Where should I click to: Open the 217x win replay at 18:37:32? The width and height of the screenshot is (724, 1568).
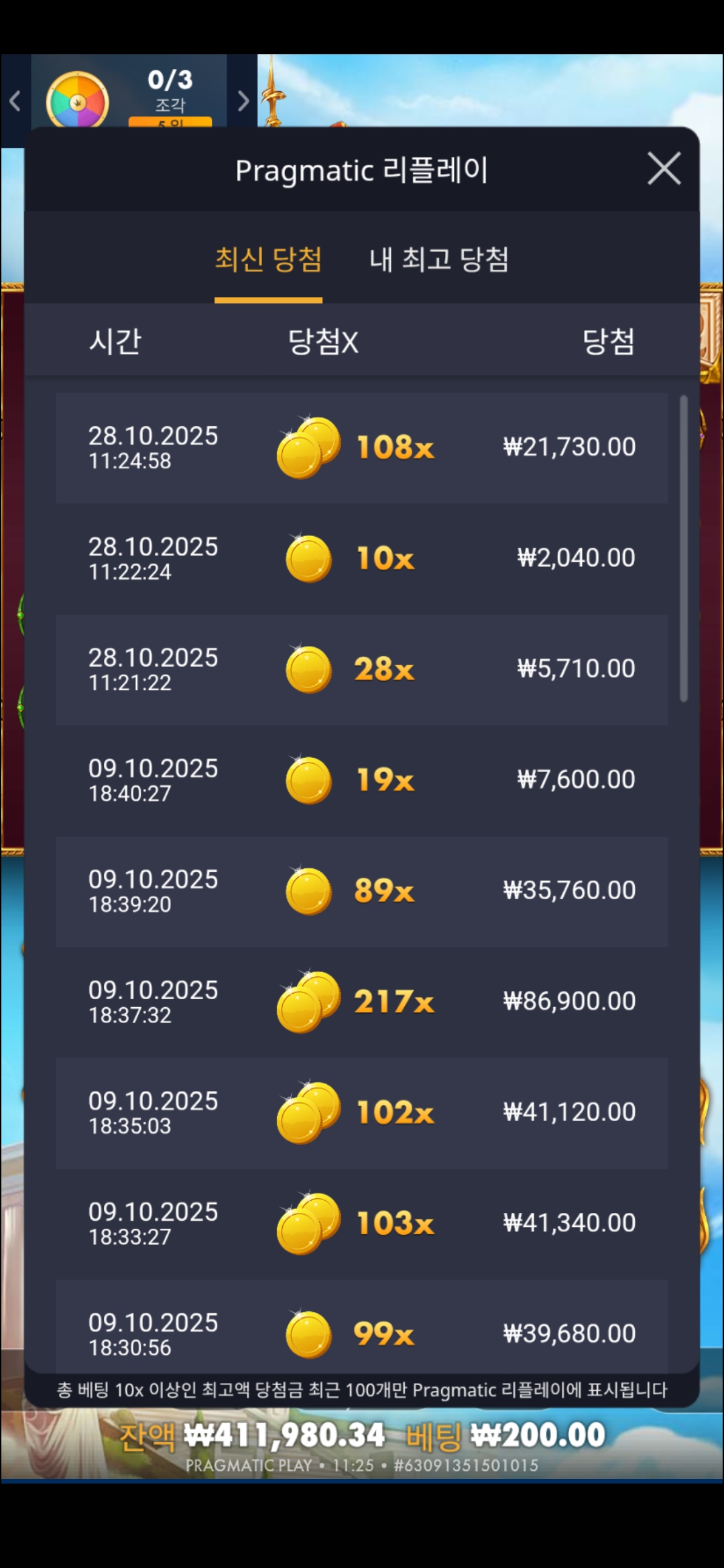[361, 1002]
